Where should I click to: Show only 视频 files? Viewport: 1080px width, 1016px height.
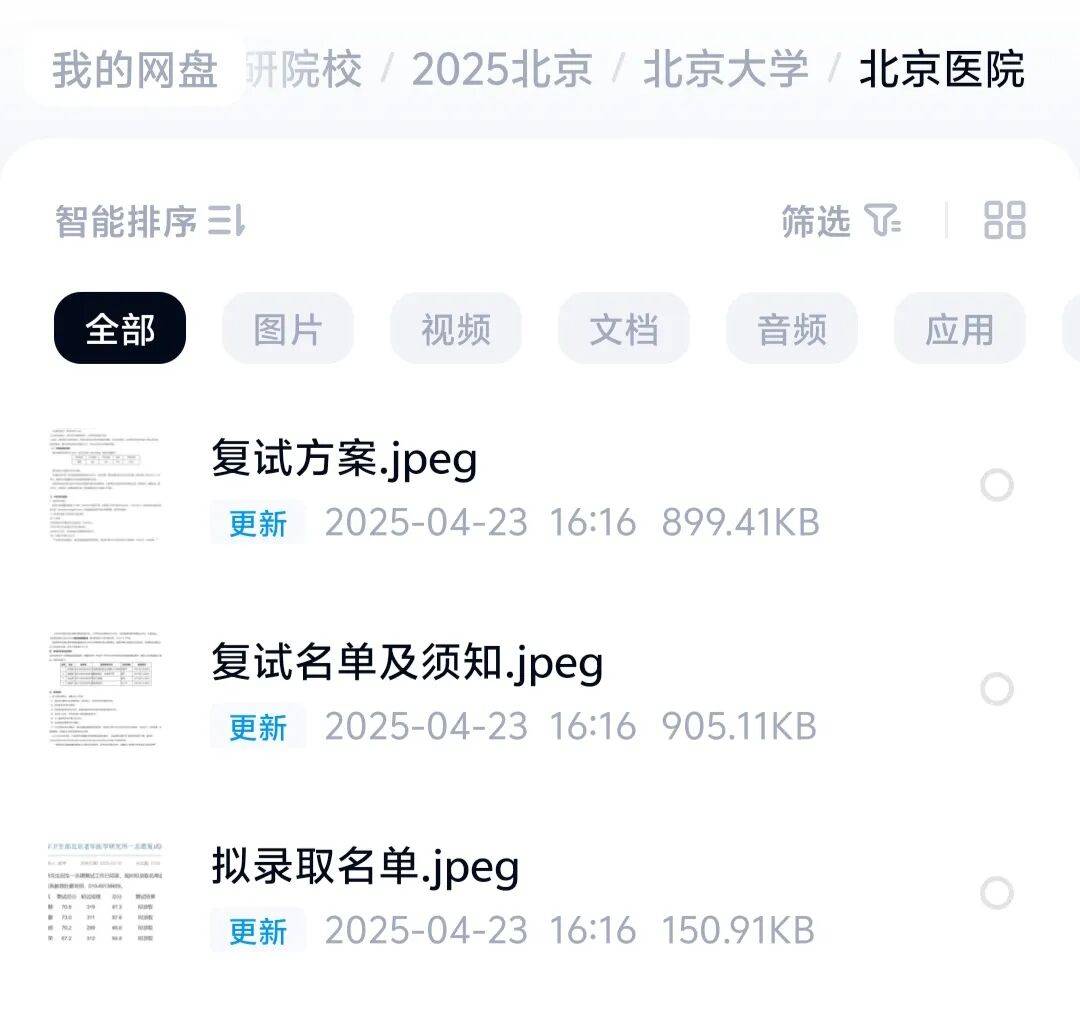(x=456, y=328)
